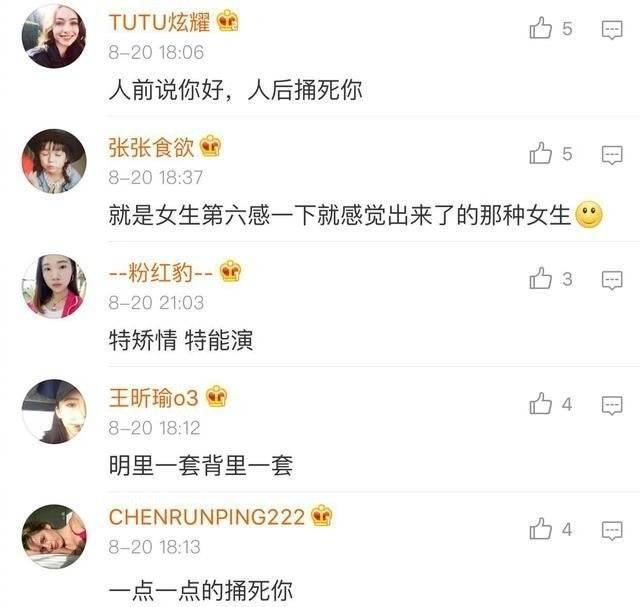The image size is (640, 607).
Task: Open 张张食欲's profile avatar
Action: 54,161
